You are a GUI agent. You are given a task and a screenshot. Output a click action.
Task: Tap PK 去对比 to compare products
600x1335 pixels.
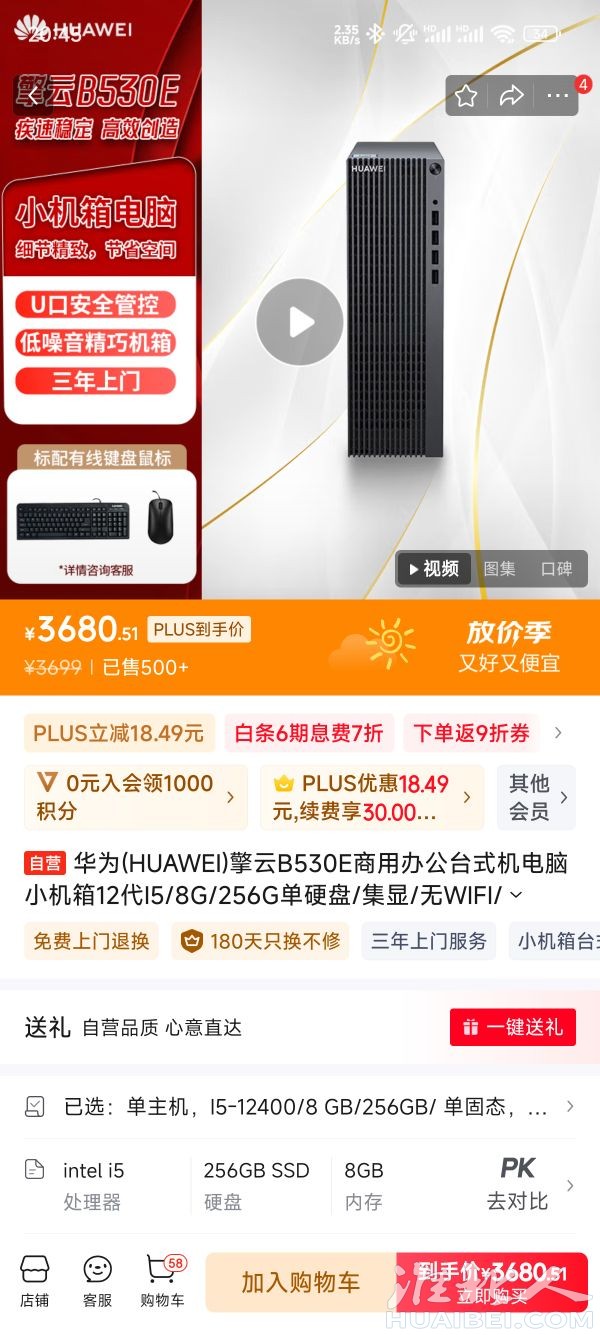[518, 1183]
